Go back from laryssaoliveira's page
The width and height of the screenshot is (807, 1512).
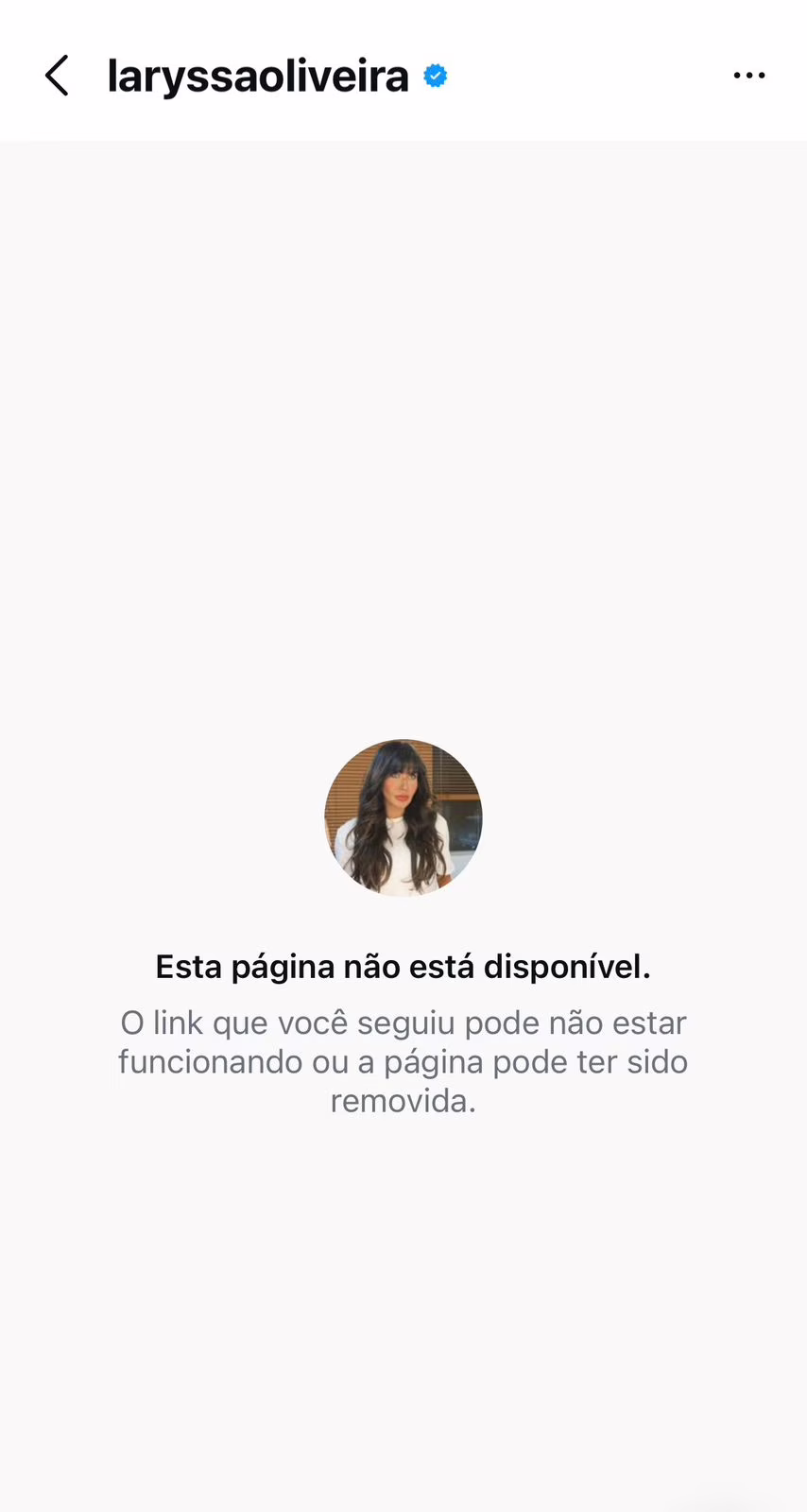coord(57,76)
